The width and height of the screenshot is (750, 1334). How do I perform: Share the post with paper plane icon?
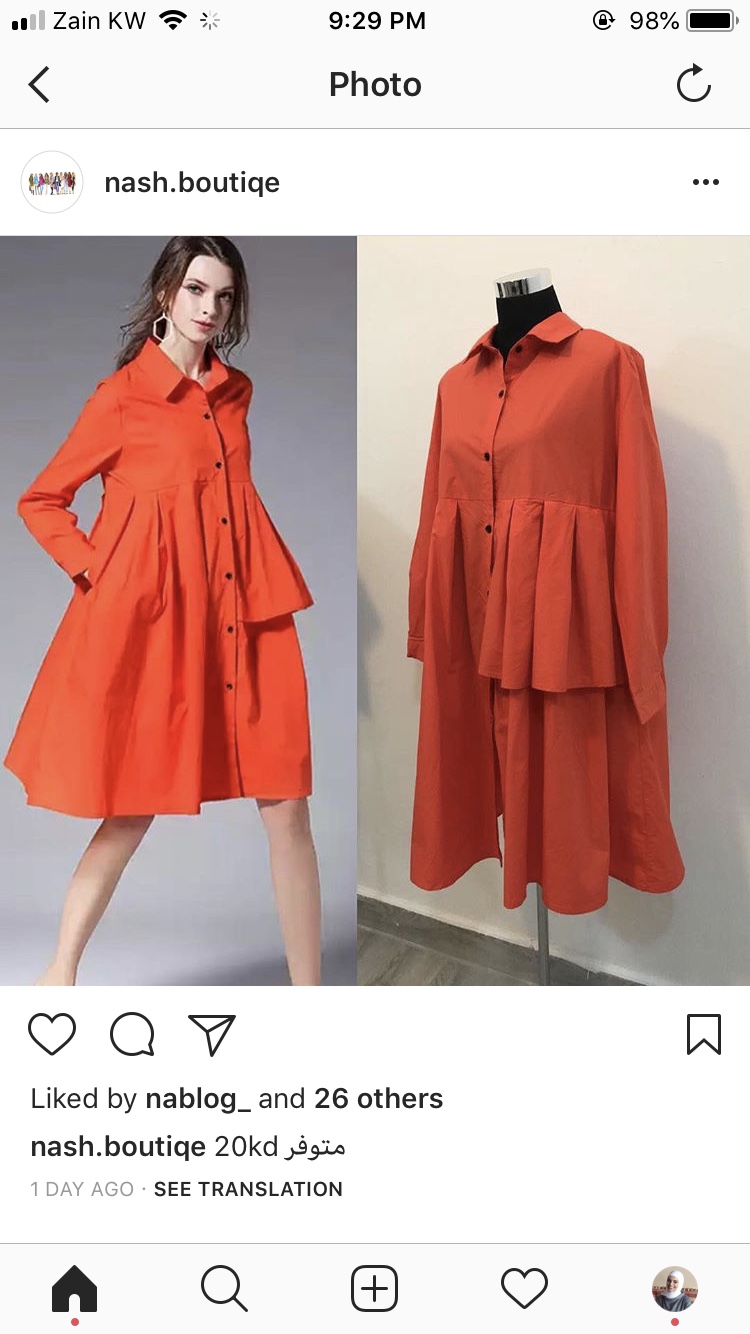pos(212,1035)
